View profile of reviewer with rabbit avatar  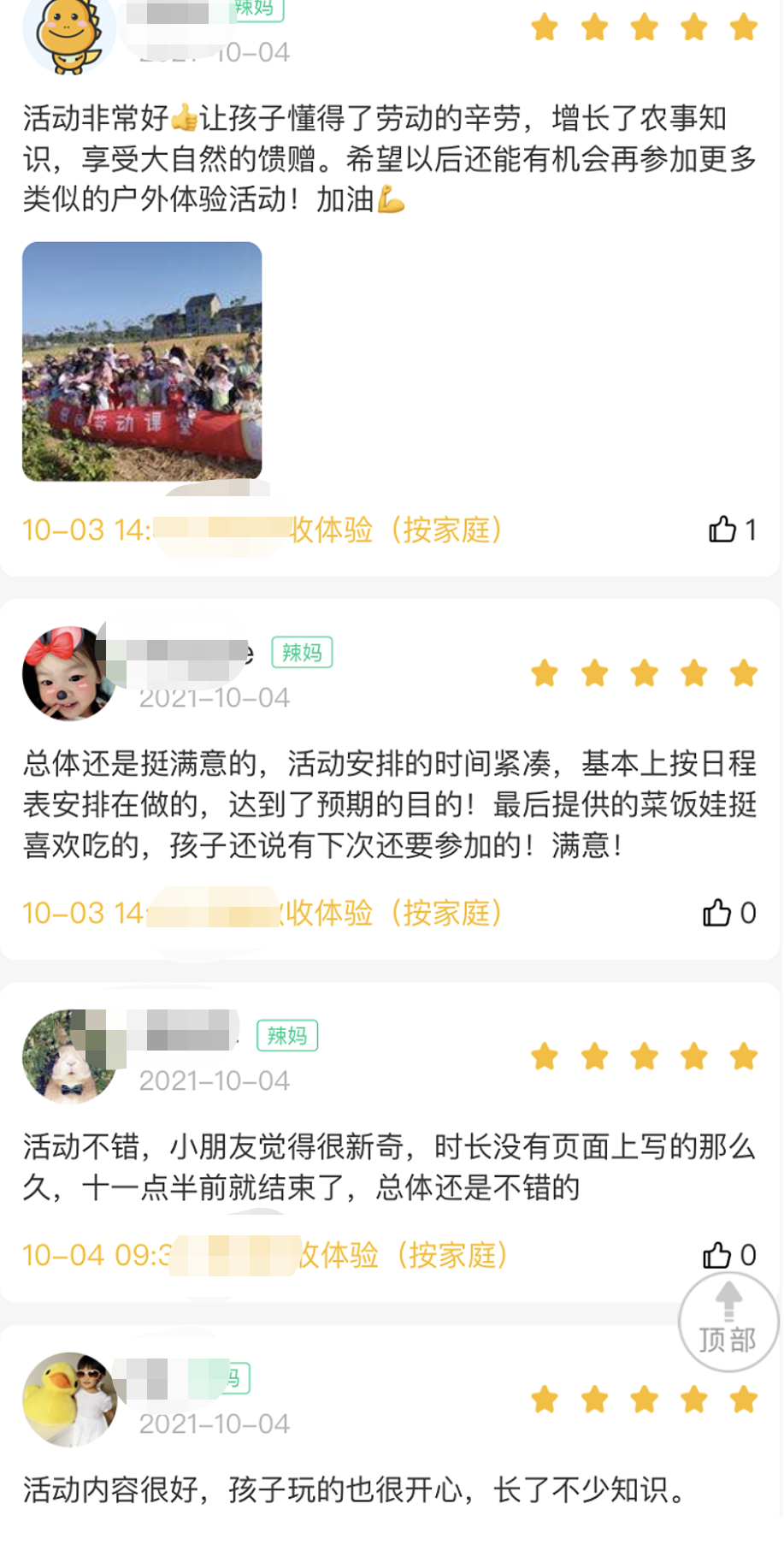coord(68,1057)
